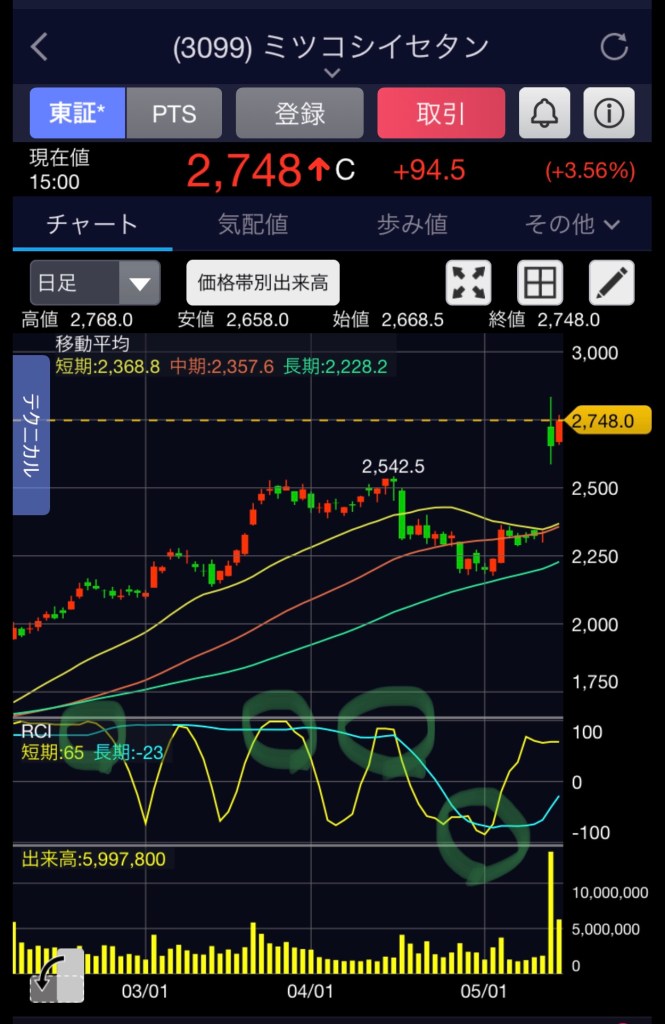Switch to the PTS market

174,113
